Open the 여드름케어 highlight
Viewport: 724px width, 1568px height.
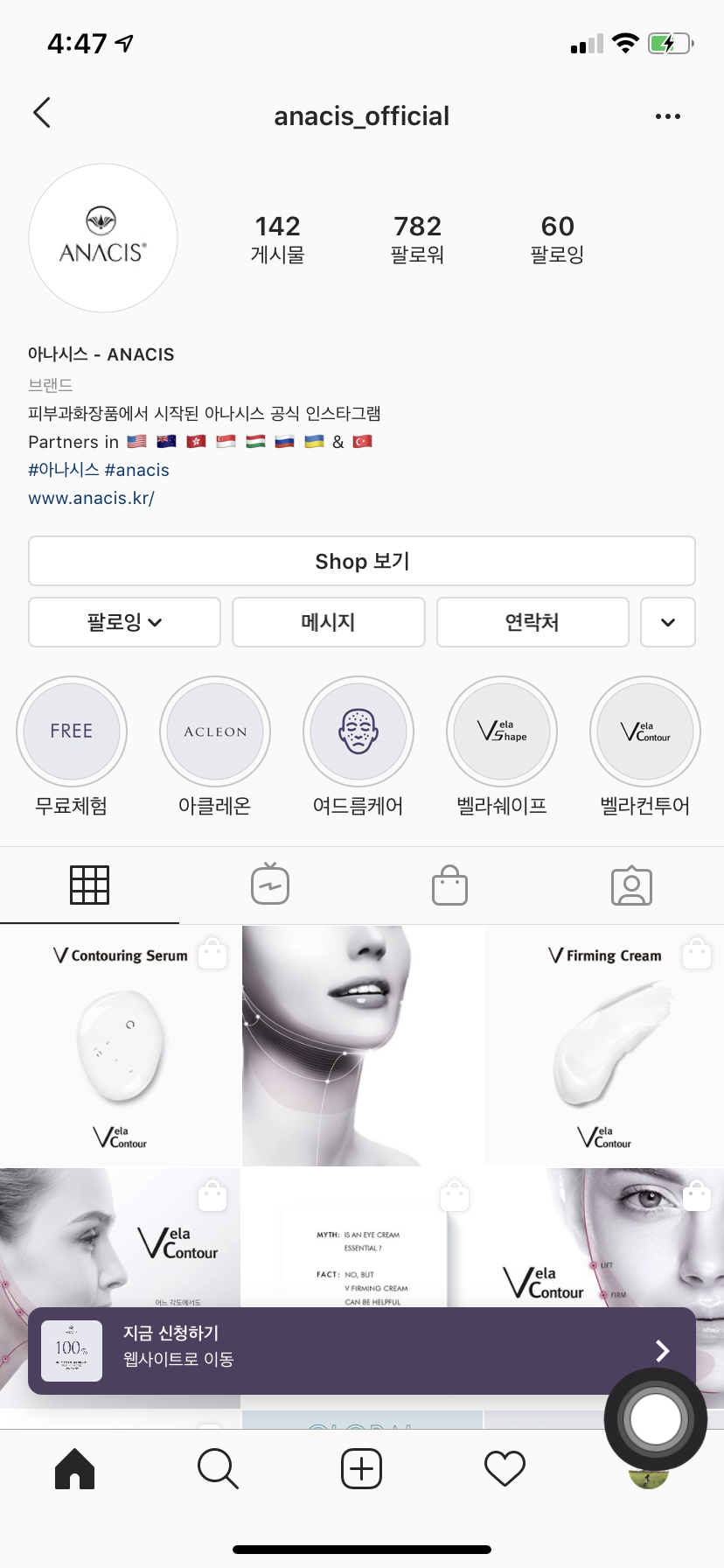point(359,731)
